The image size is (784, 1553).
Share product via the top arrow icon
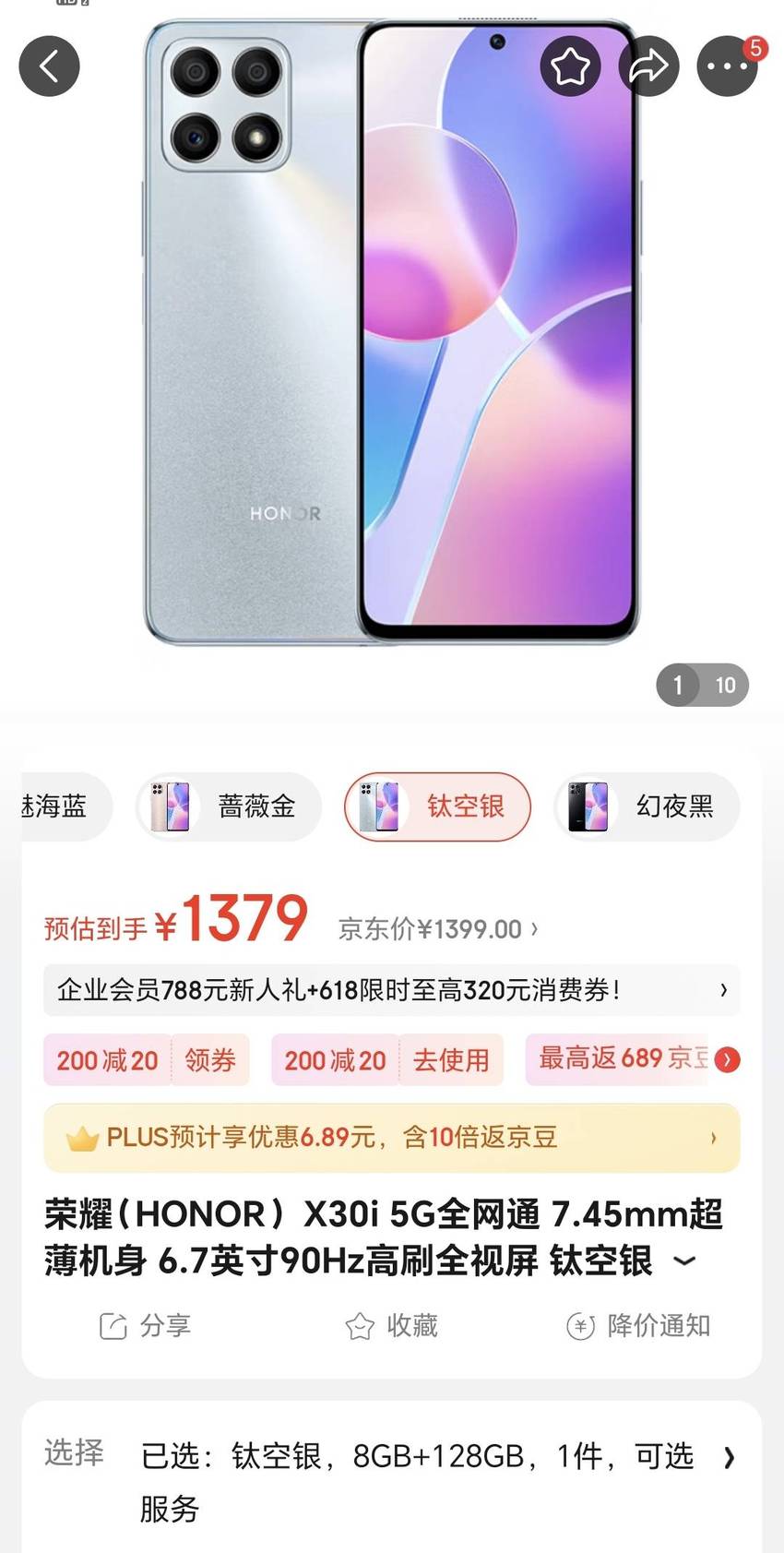tap(648, 66)
